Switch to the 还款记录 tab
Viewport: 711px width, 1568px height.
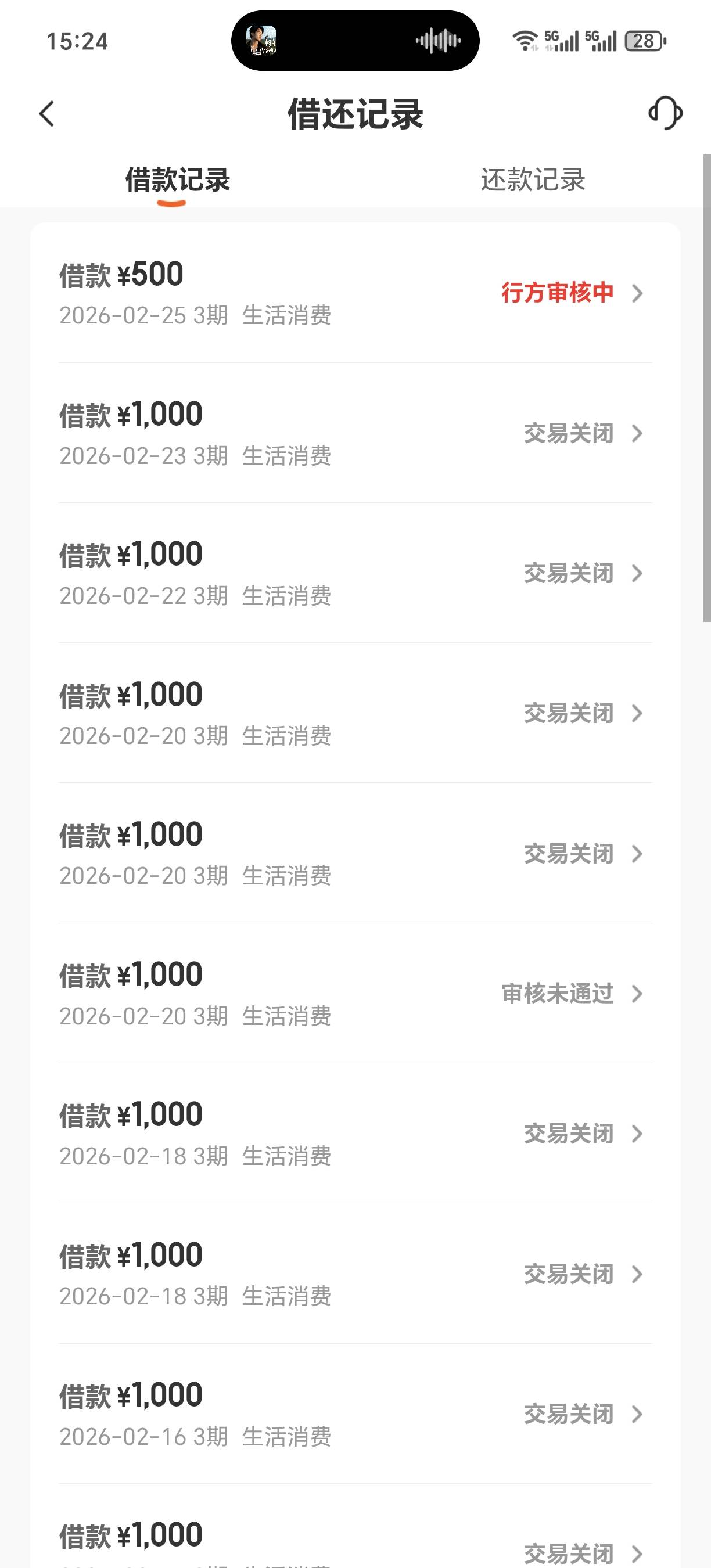533,180
